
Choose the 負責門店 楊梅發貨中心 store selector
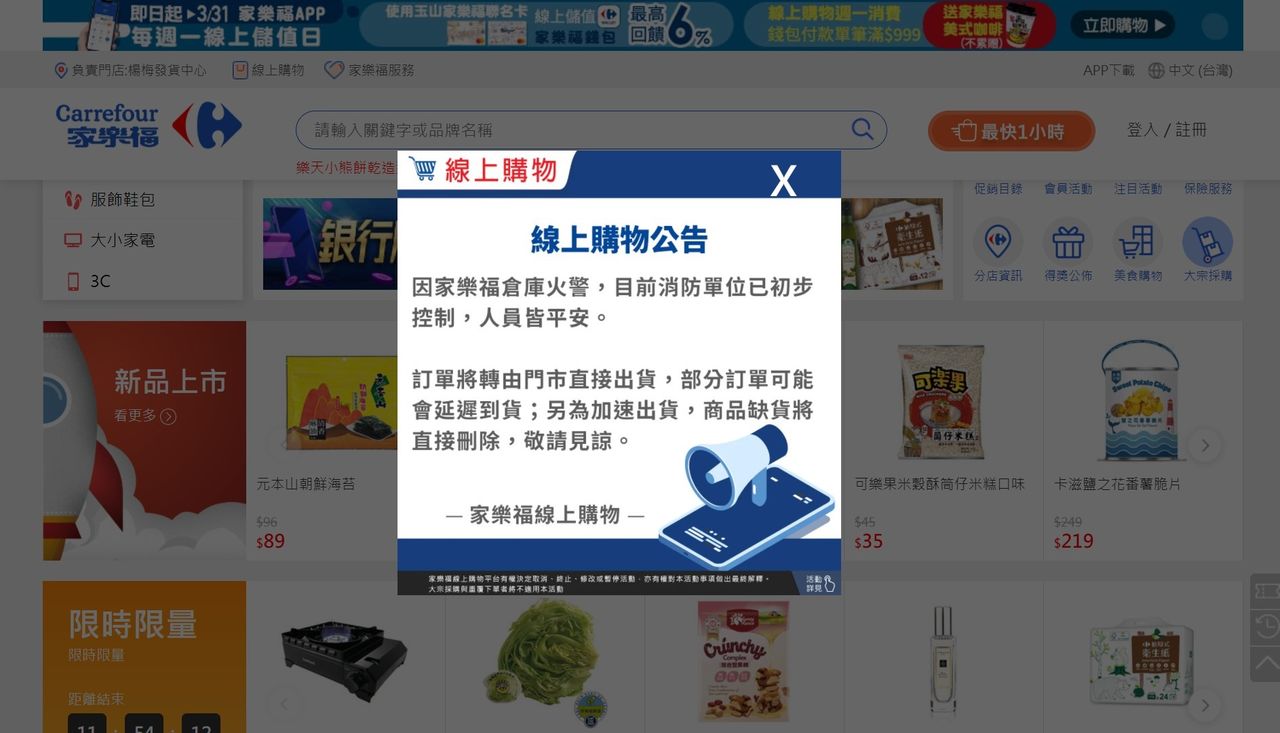(130, 70)
